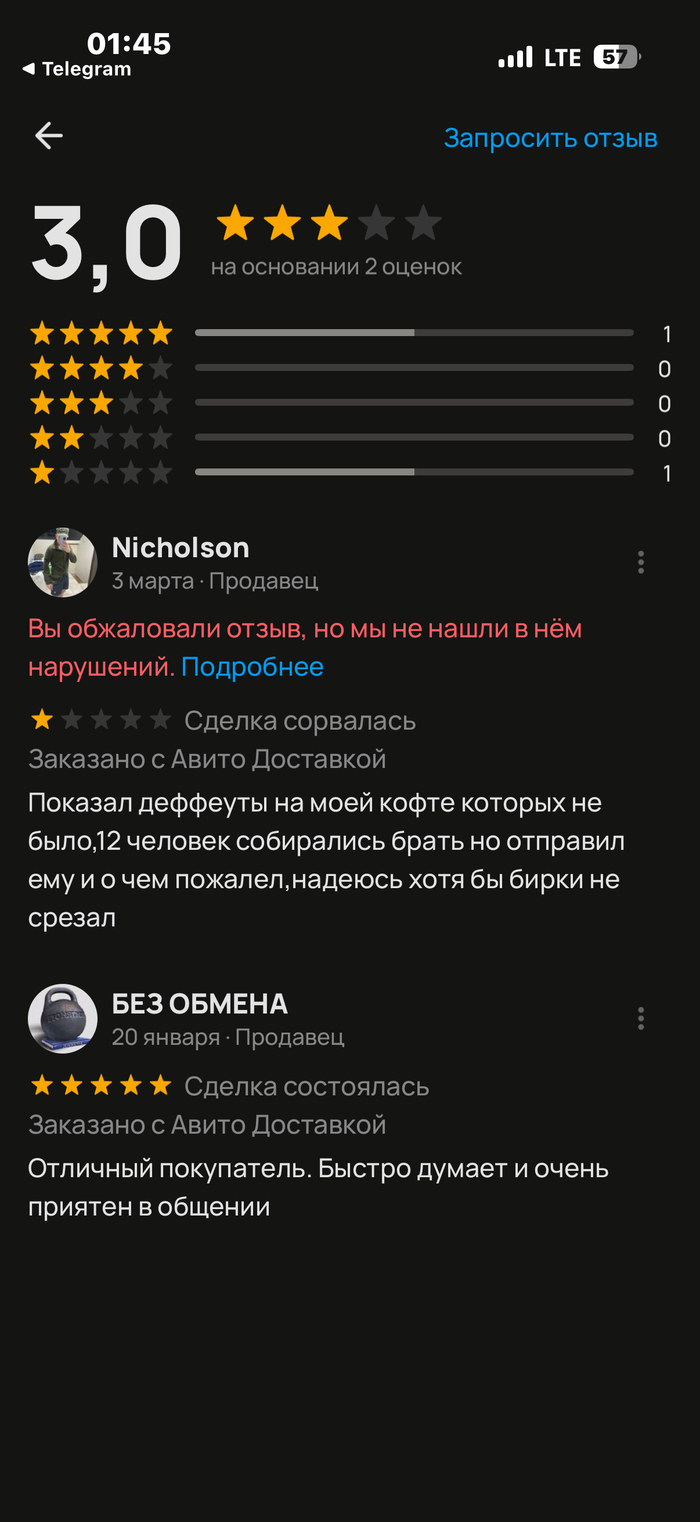Open the "Подробнее" link about the appeal
700x1522 pixels.
click(x=252, y=667)
